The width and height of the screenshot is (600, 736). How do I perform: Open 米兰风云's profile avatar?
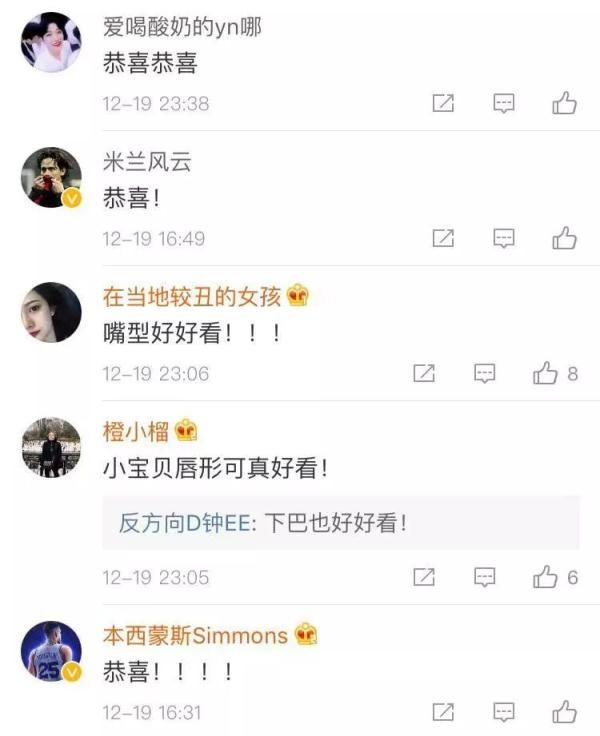51,177
